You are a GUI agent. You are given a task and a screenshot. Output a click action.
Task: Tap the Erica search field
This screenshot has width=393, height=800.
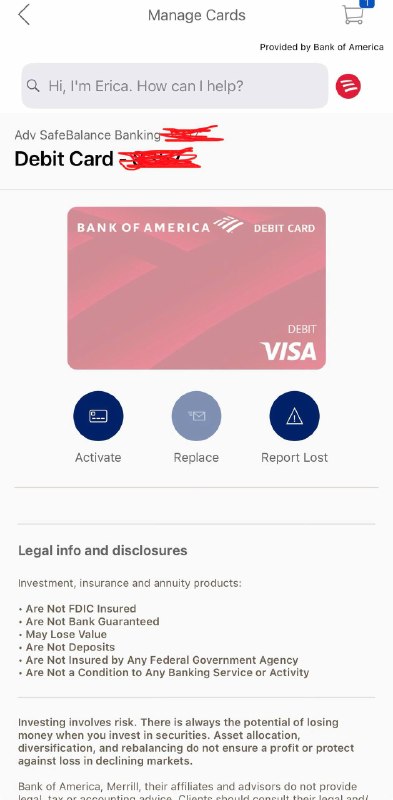[x=175, y=86]
